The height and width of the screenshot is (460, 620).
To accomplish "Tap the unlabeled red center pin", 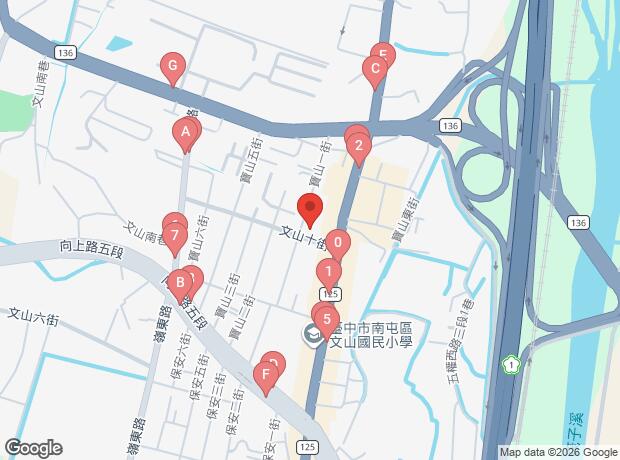I will coord(310,211).
